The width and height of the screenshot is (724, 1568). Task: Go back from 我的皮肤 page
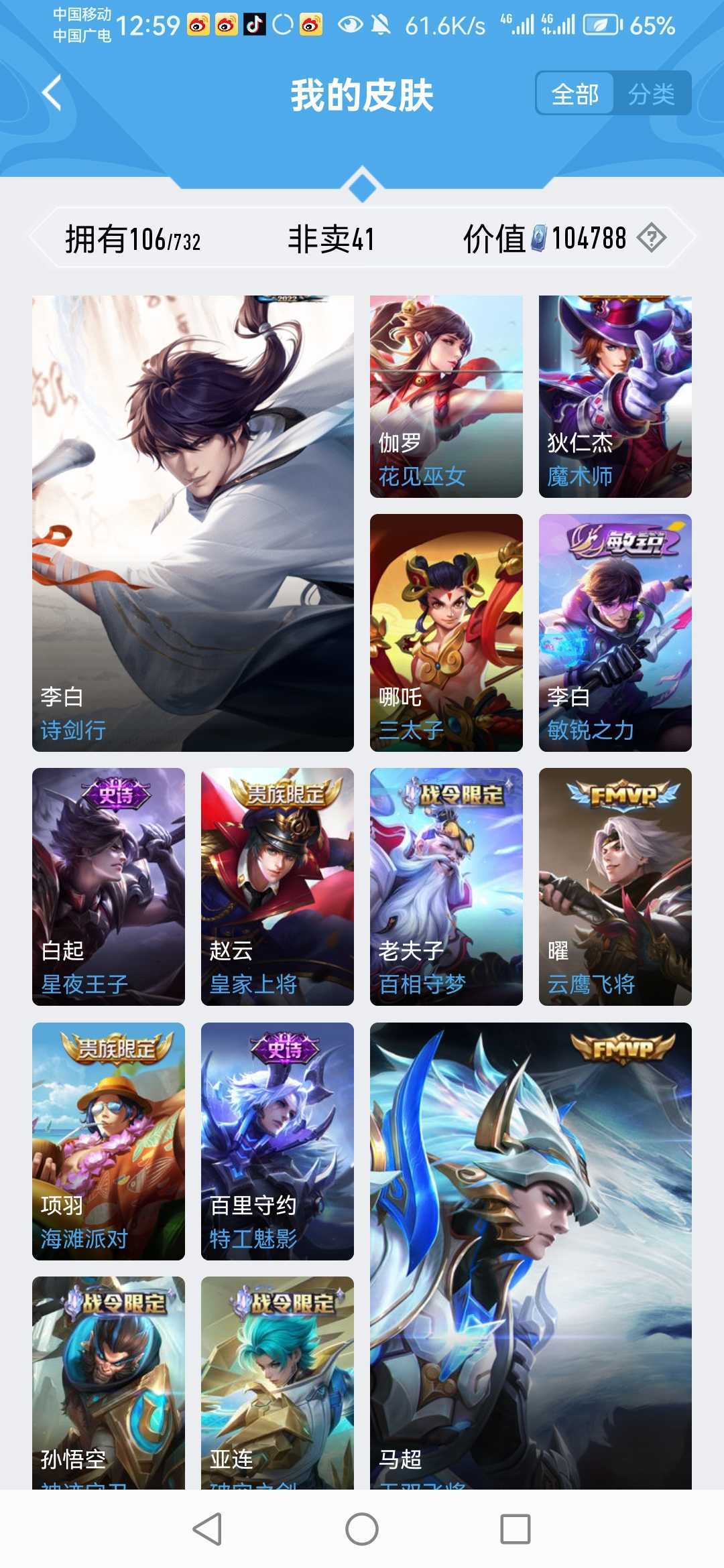tap(52, 93)
